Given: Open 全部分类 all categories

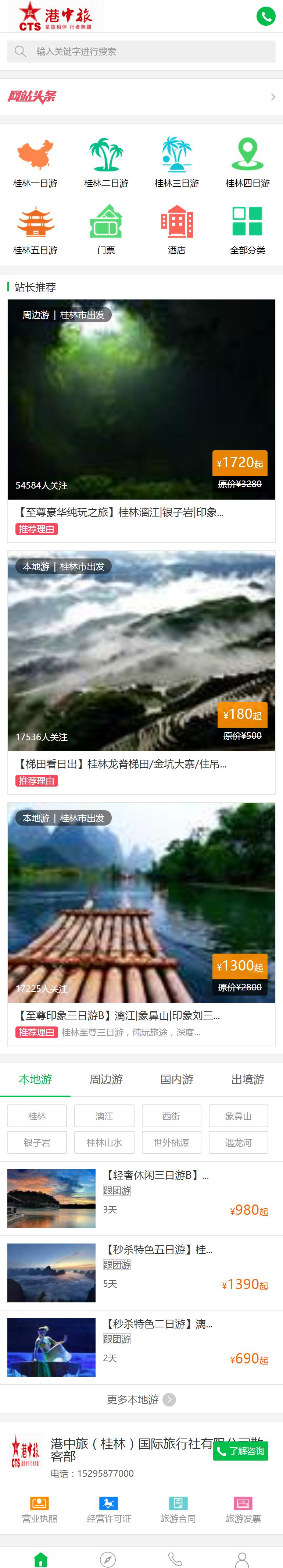Looking at the screenshot, I should [247, 229].
